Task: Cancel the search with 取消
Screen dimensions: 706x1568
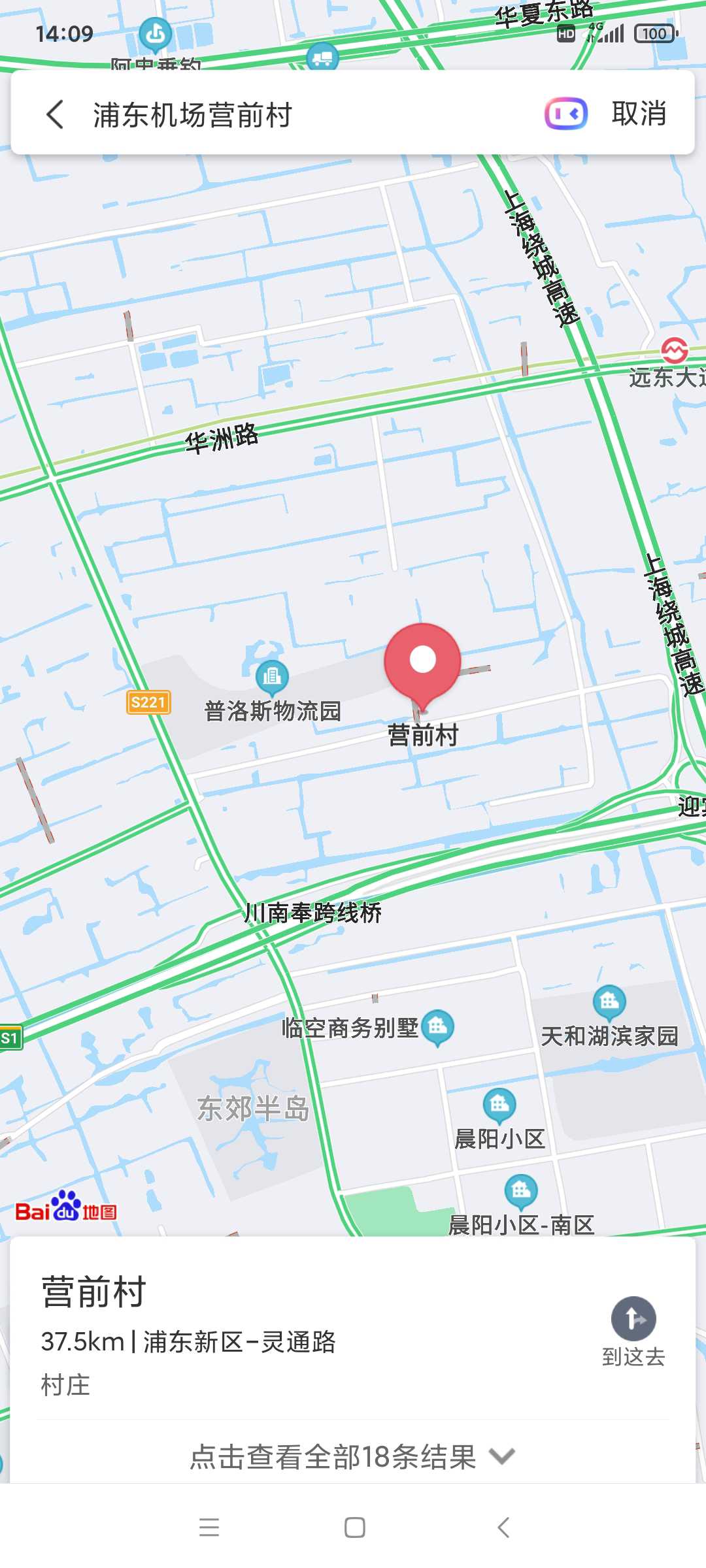Action: coord(639,114)
